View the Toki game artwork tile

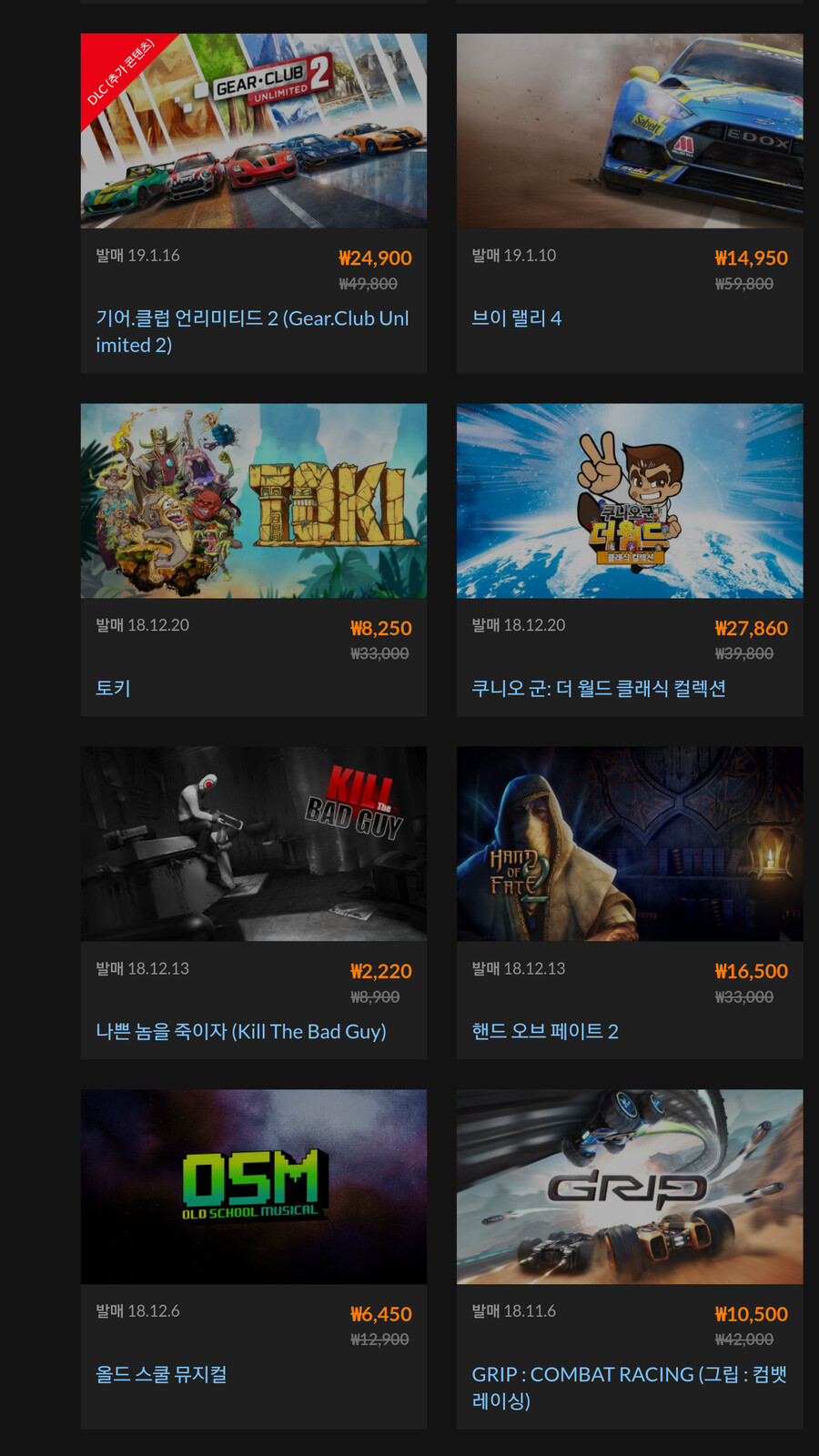253,500
